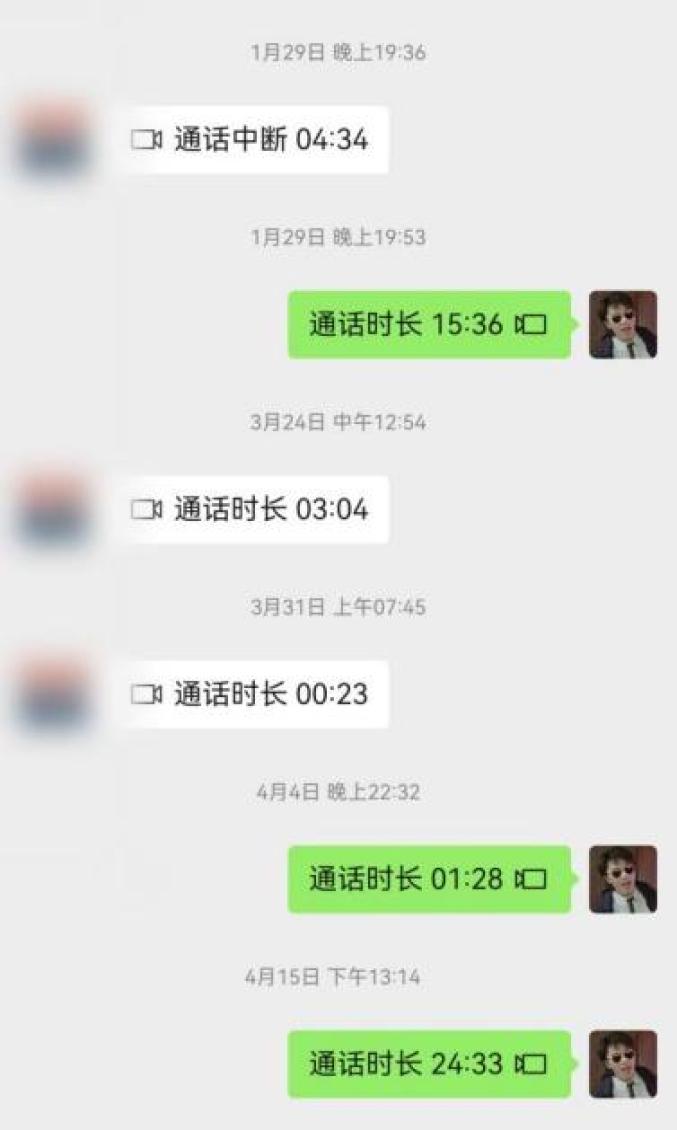View the contact's avatar next to 通话时长 03:04
This screenshot has height=1130, width=677.
[x=52, y=510]
